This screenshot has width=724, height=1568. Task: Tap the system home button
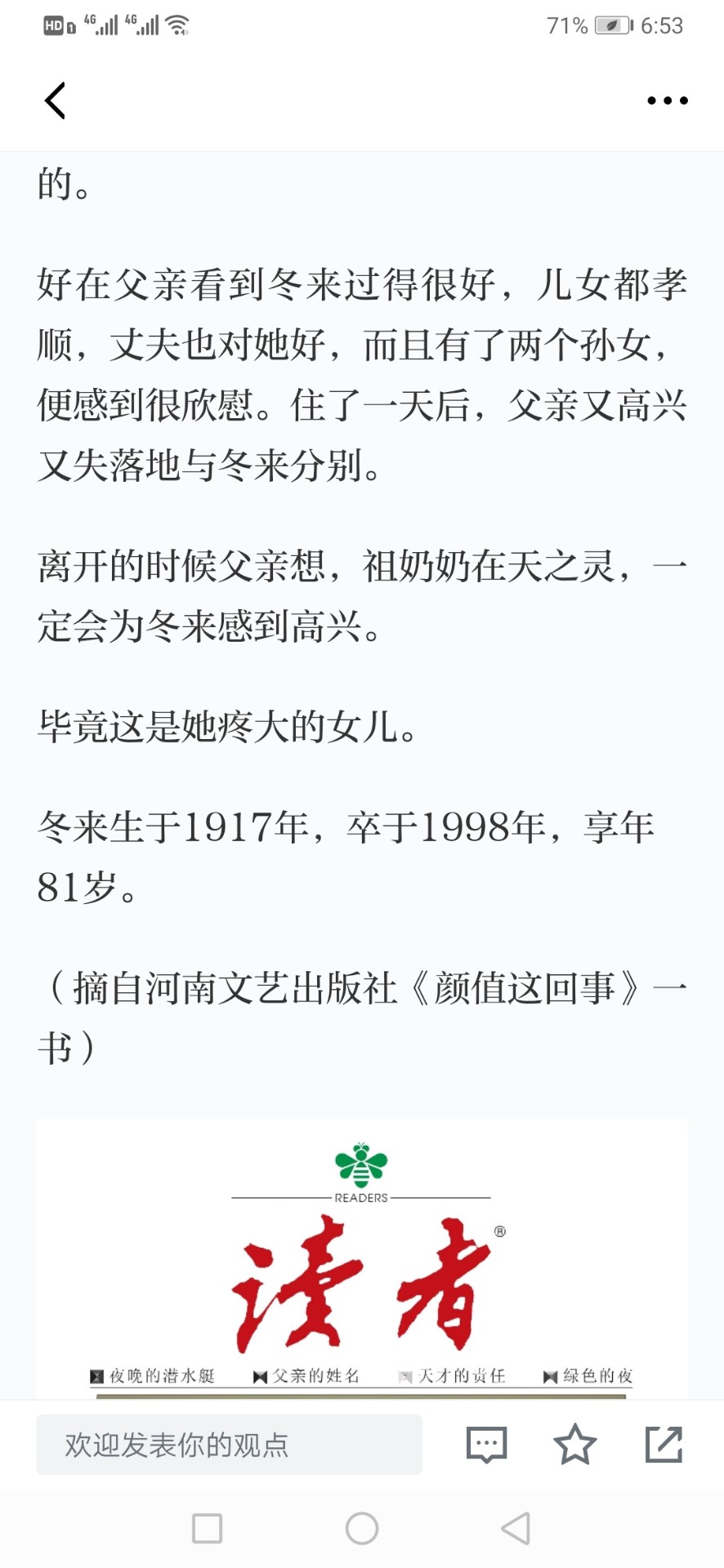point(362,1528)
